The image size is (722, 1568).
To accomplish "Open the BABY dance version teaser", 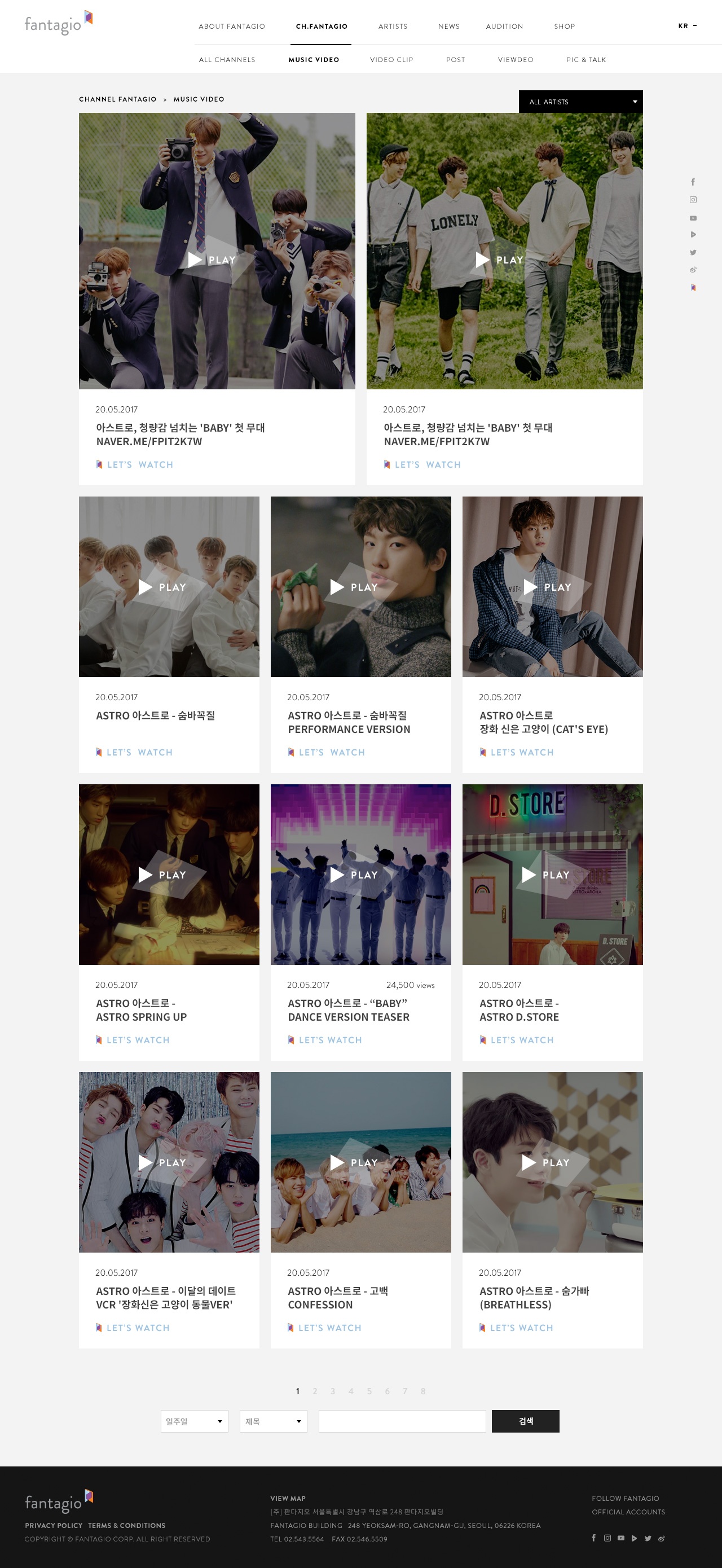I will [360, 874].
